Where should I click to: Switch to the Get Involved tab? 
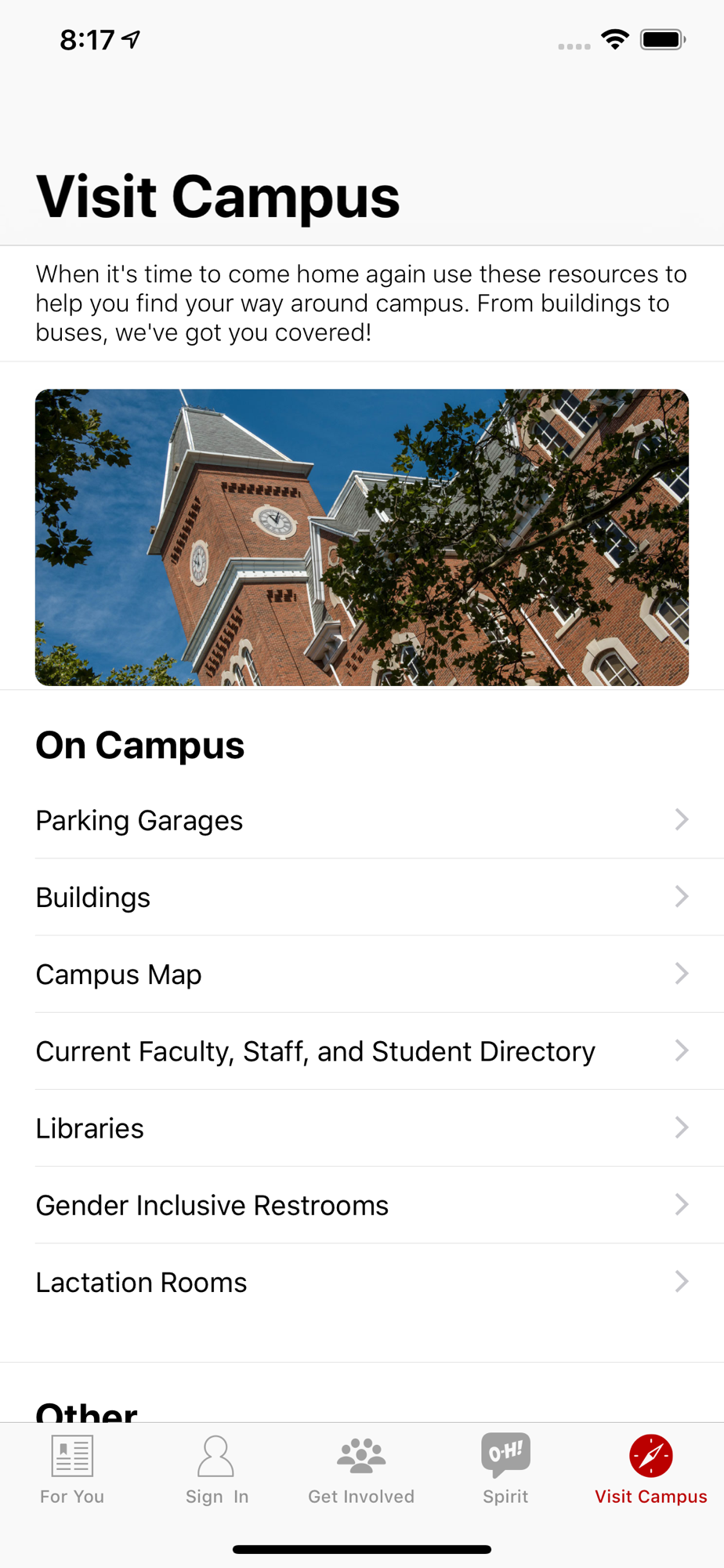(361, 1470)
